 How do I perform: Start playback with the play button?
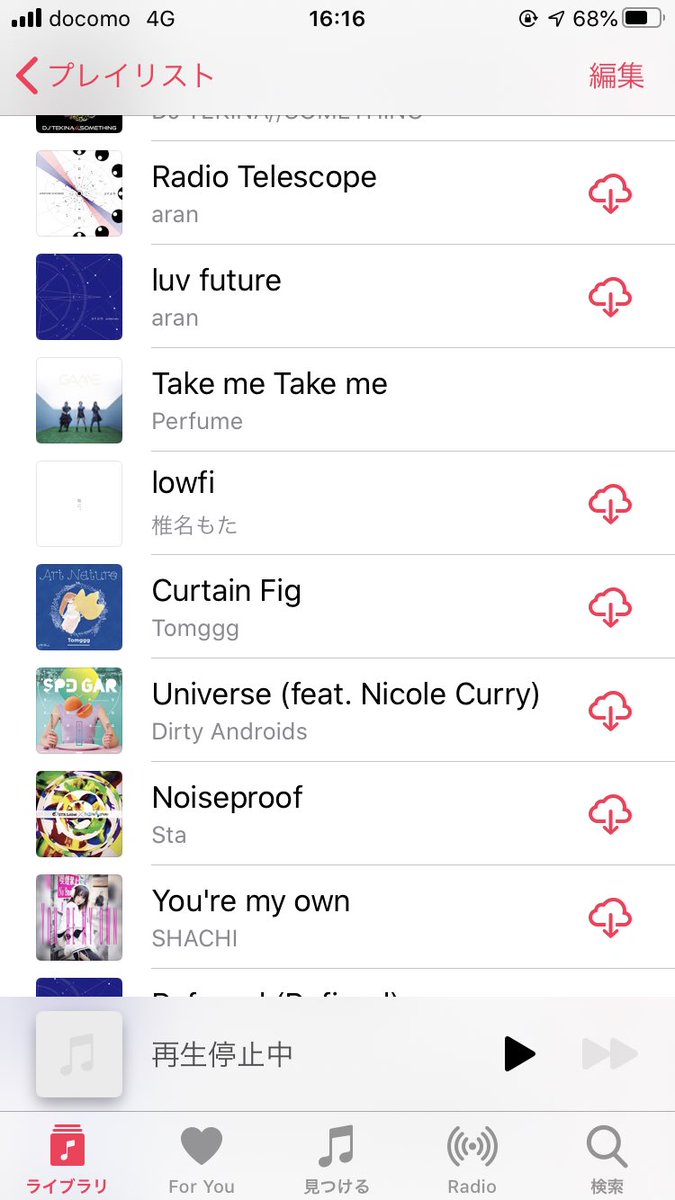[519, 1054]
